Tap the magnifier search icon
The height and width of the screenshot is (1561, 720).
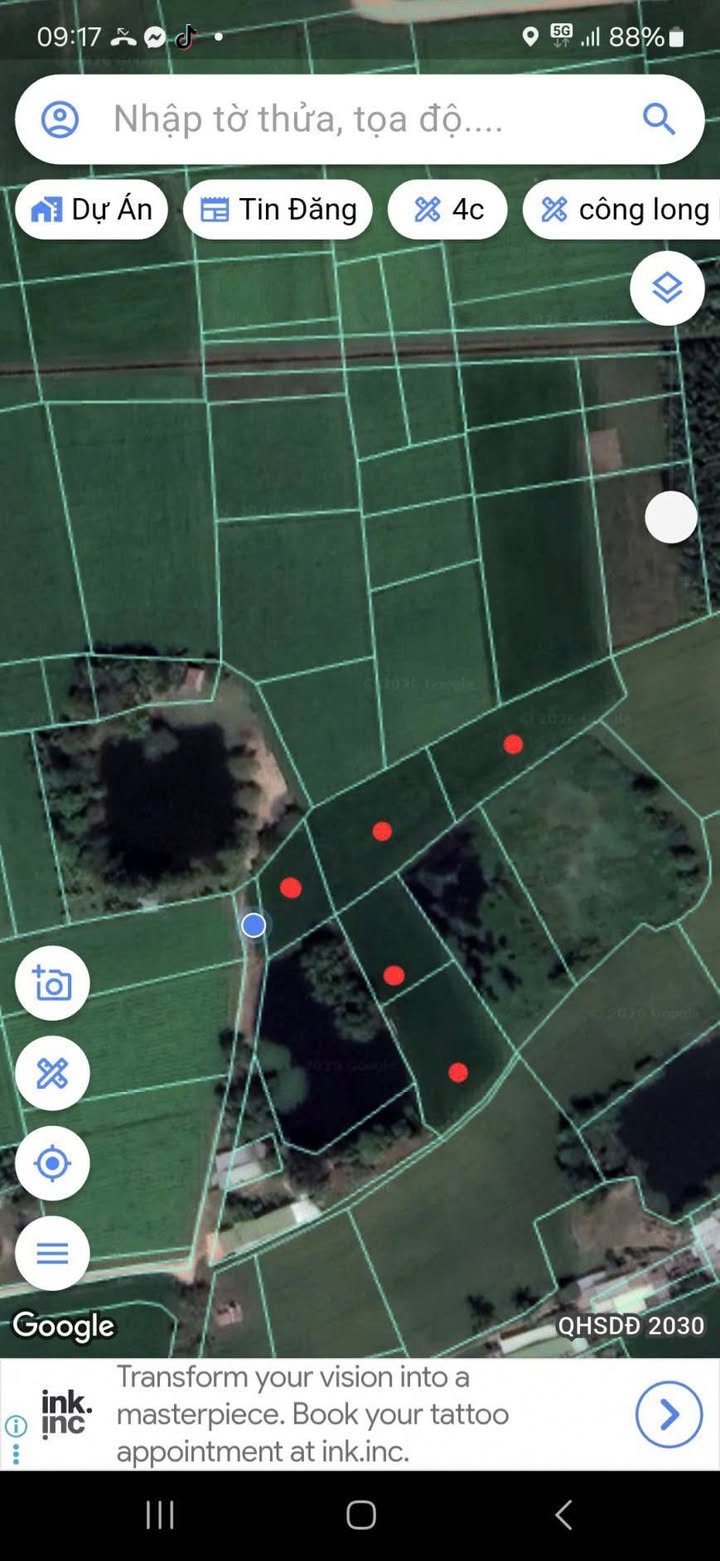(659, 119)
